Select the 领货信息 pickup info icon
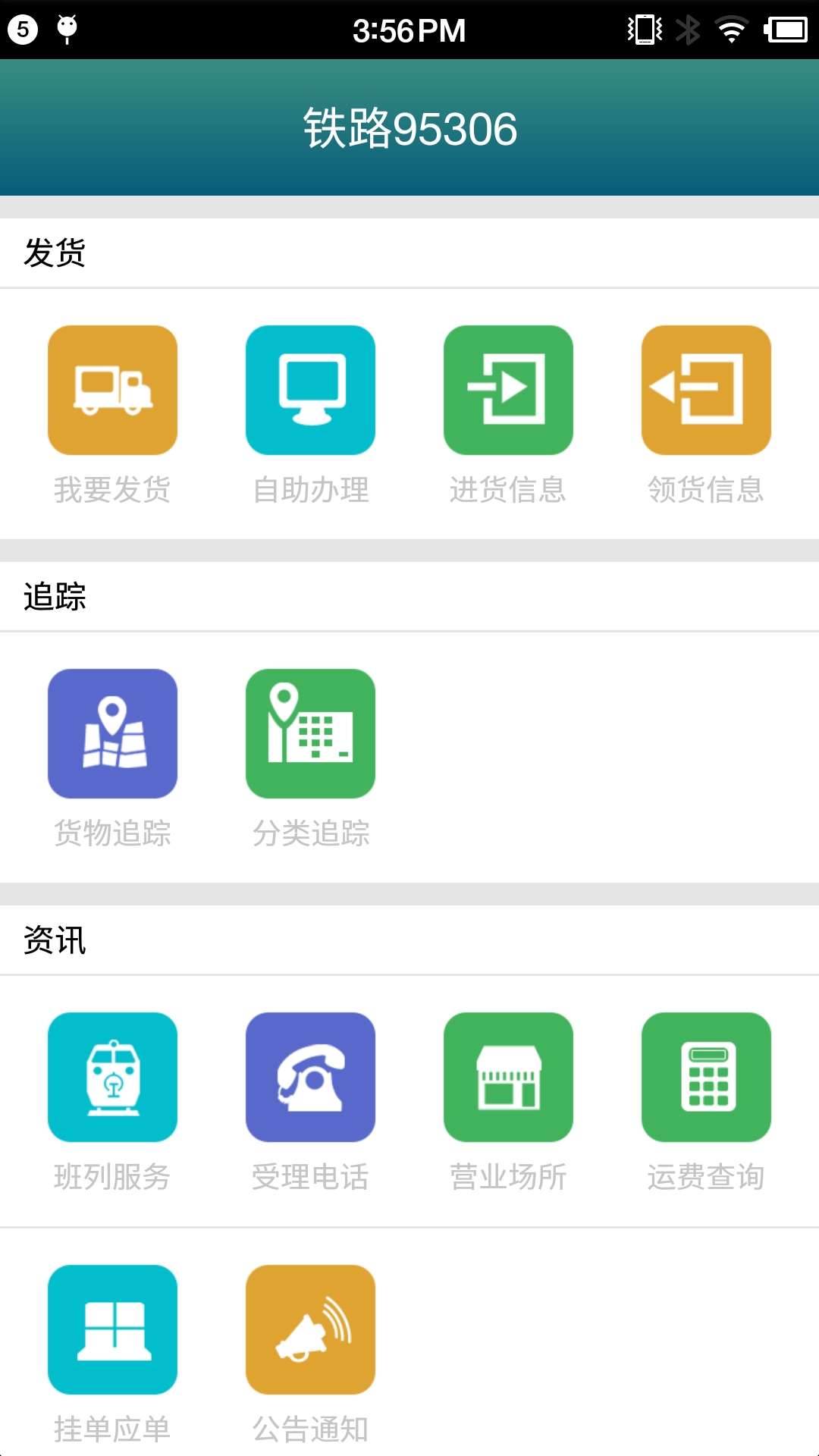819x1456 pixels. click(706, 391)
